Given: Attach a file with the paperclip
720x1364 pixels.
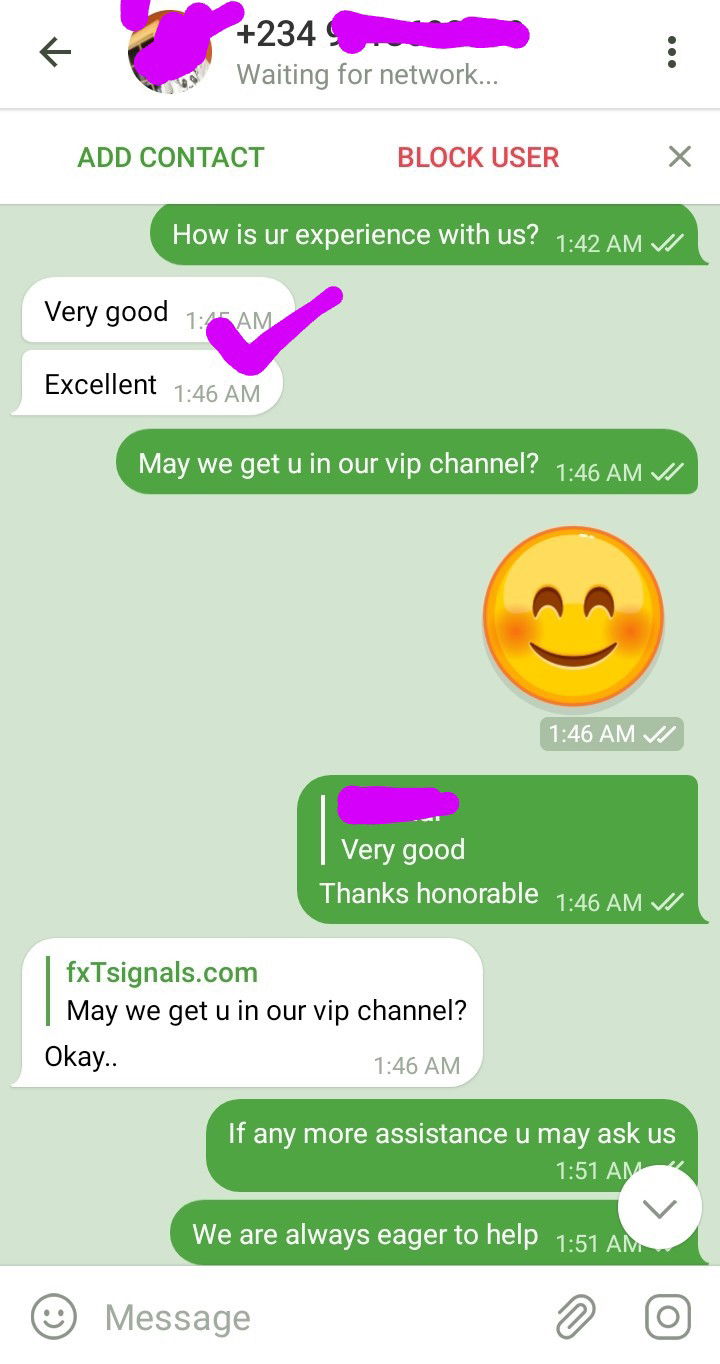Looking at the screenshot, I should pyautogui.click(x=576, y=1317).
